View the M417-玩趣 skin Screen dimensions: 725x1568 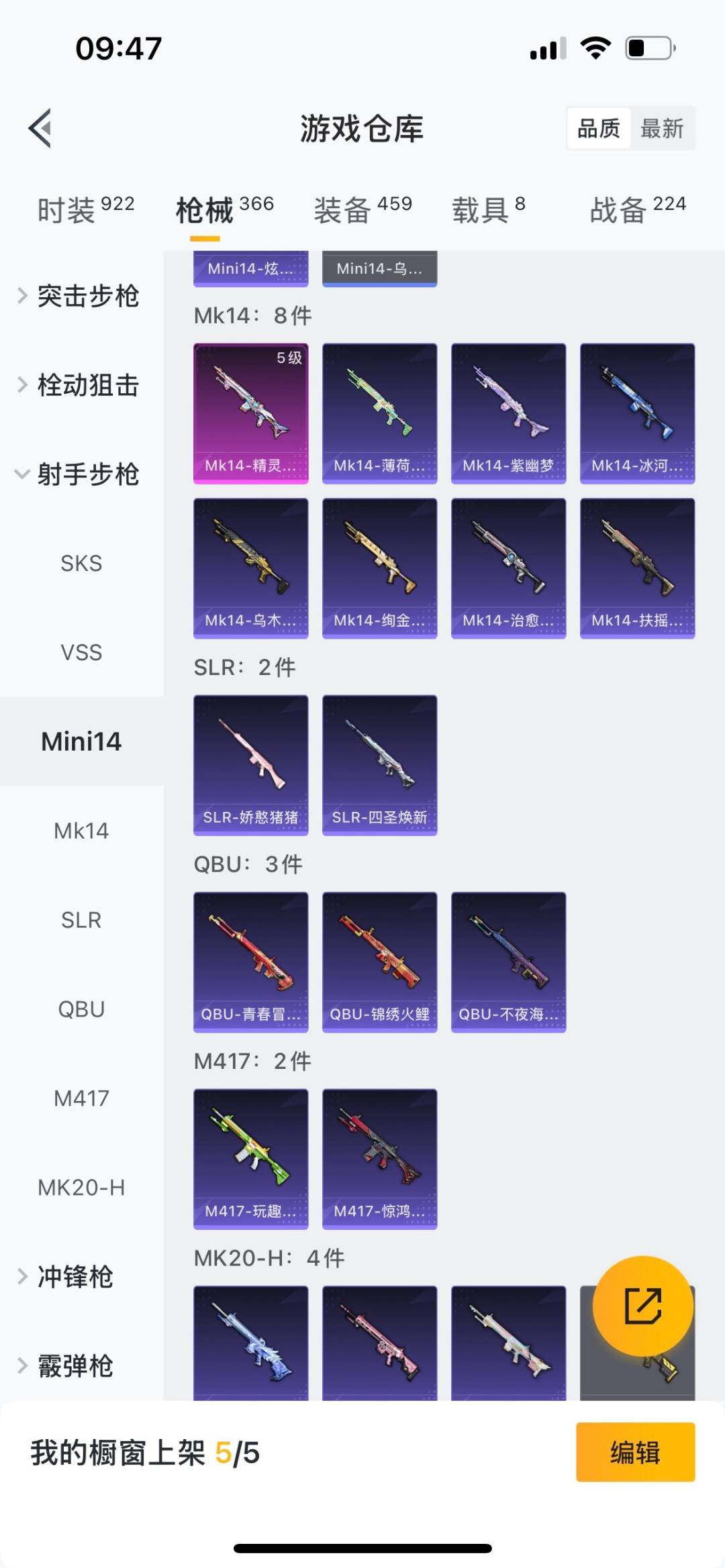pyautogui.click(x=250, y=1159)
